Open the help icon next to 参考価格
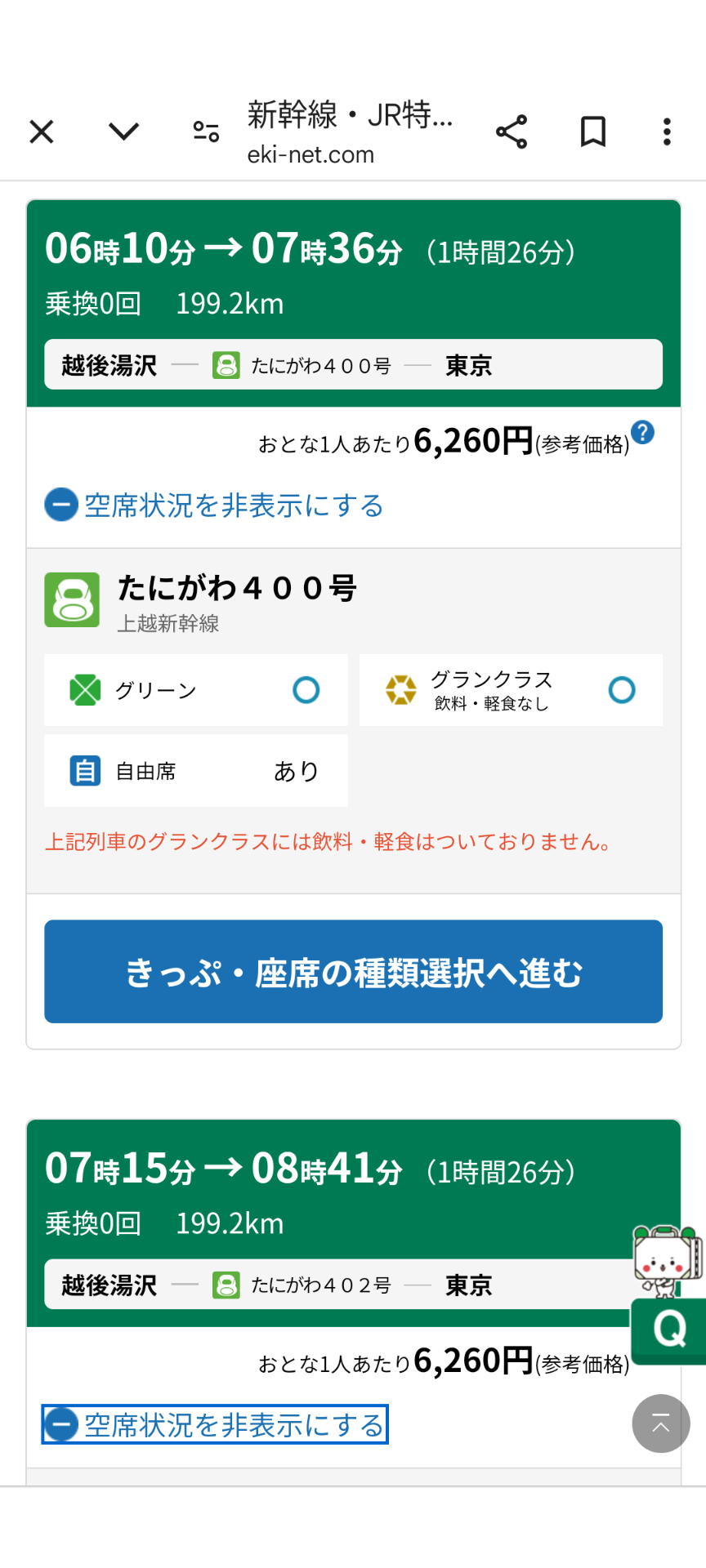The image size is (706, 1568). (x=643, y=432)
